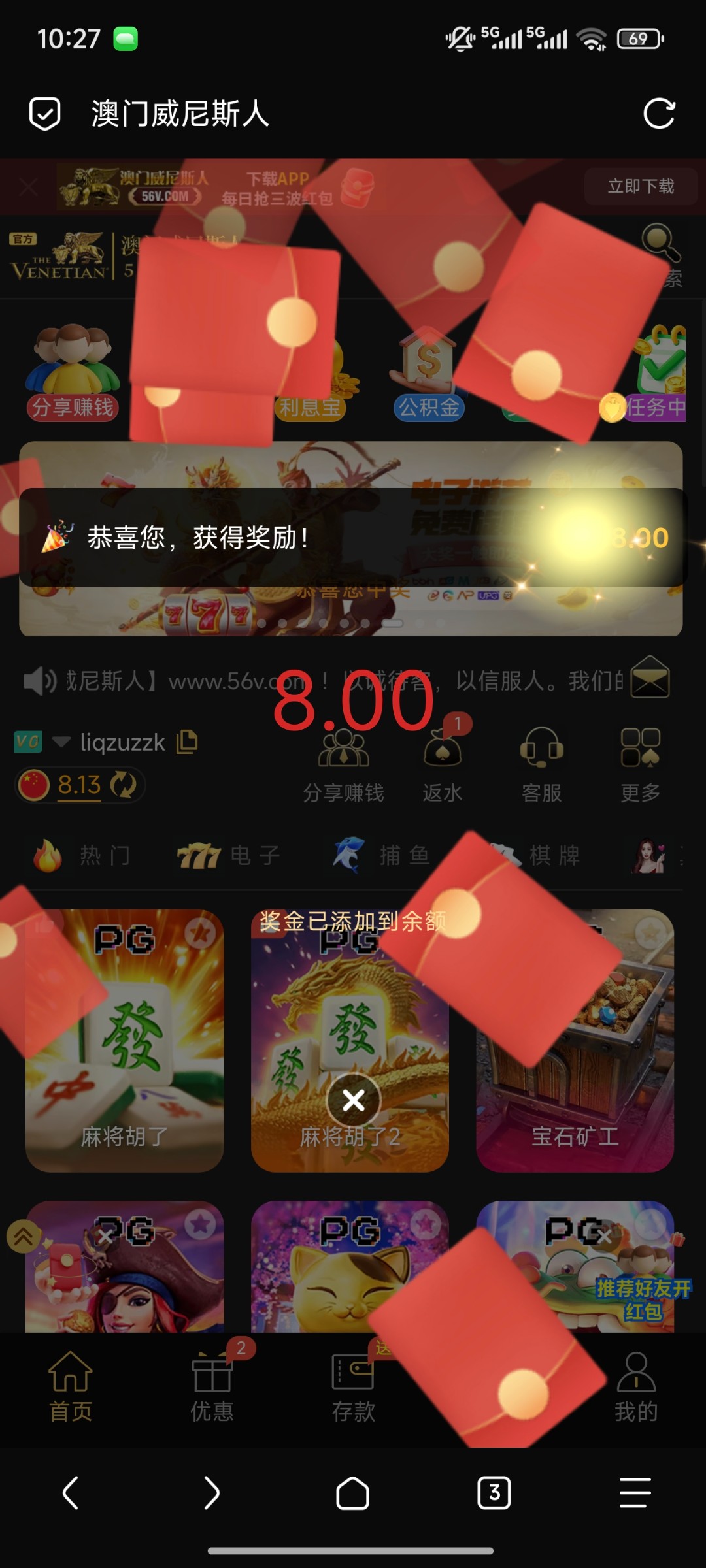Go back with the browser back arrow

71,1493
